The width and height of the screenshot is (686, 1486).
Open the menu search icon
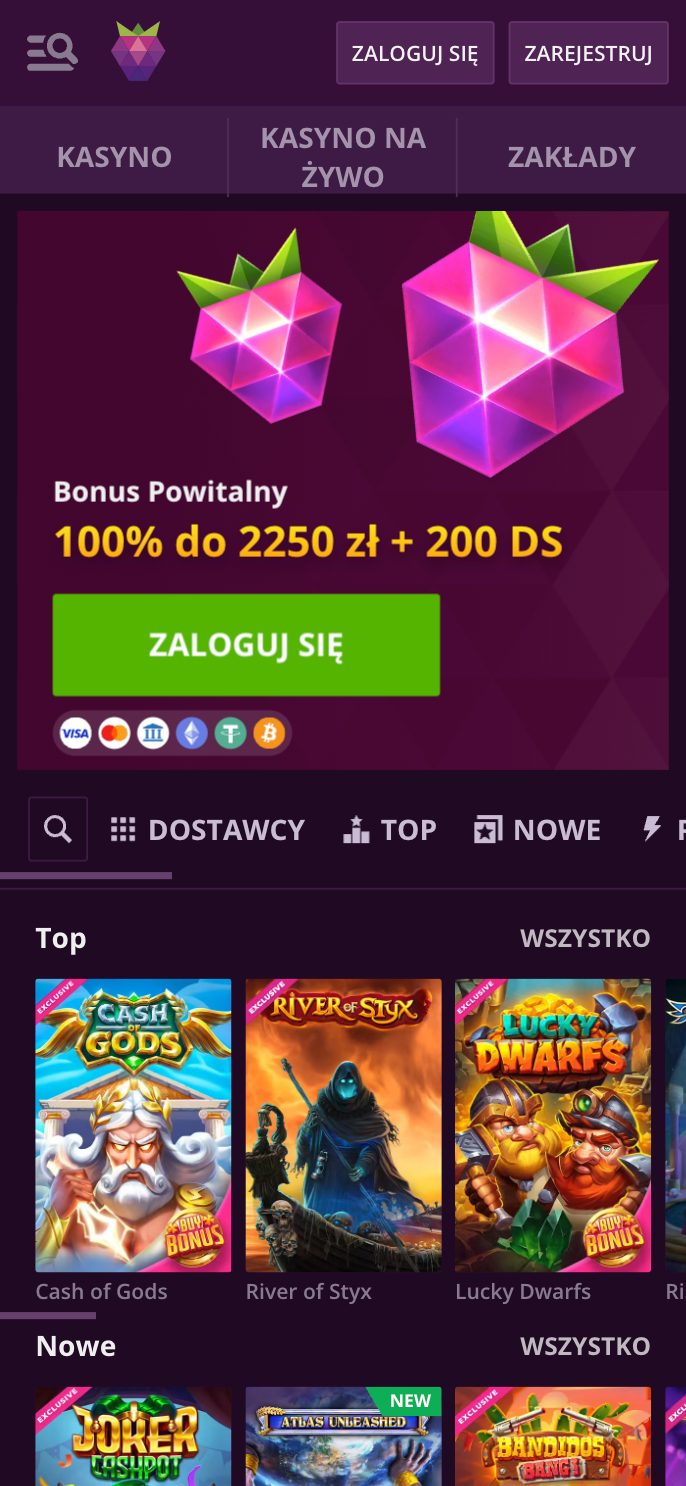(52, 52)
